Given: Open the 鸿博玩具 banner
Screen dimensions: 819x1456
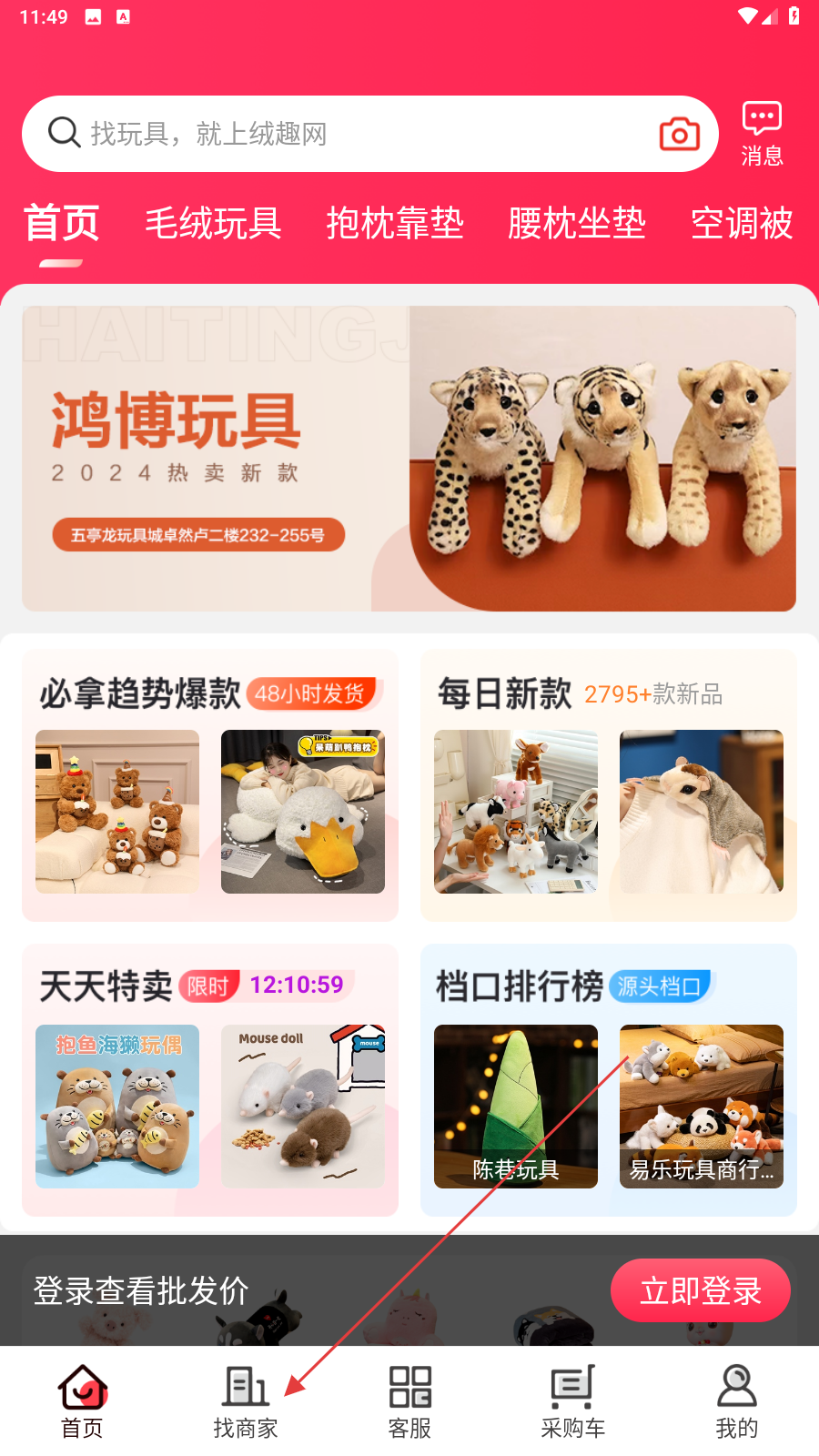Looking at the screenshot, I should (409, 458).
